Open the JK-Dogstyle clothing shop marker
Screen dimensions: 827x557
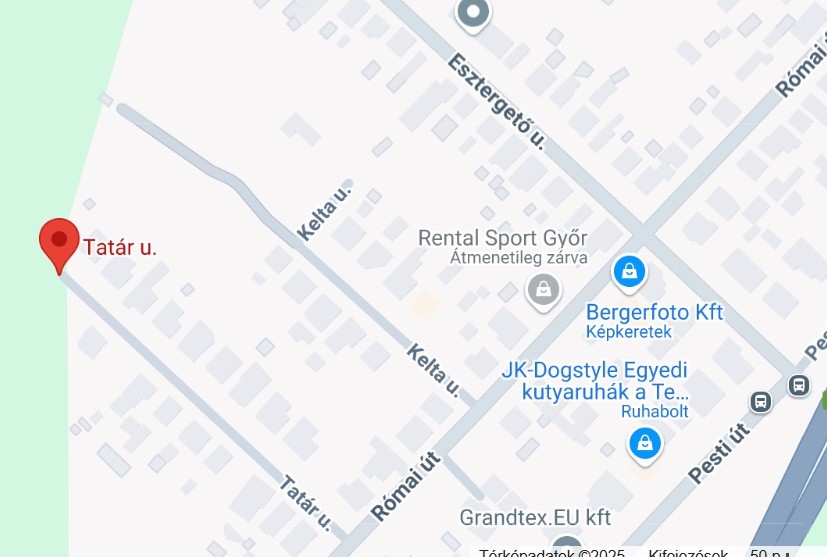tap(645, 443)
